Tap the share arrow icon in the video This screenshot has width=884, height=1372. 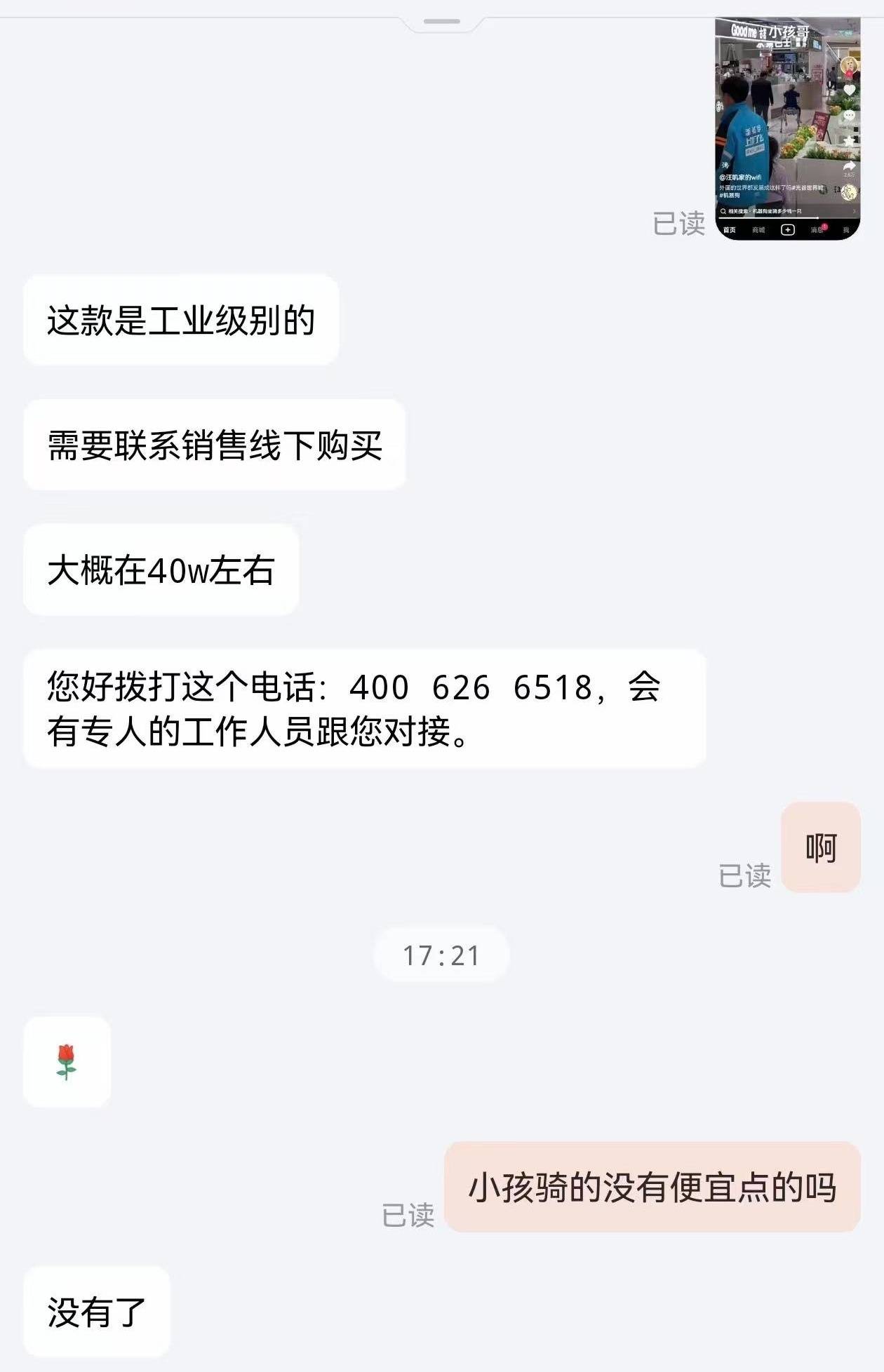850,166
